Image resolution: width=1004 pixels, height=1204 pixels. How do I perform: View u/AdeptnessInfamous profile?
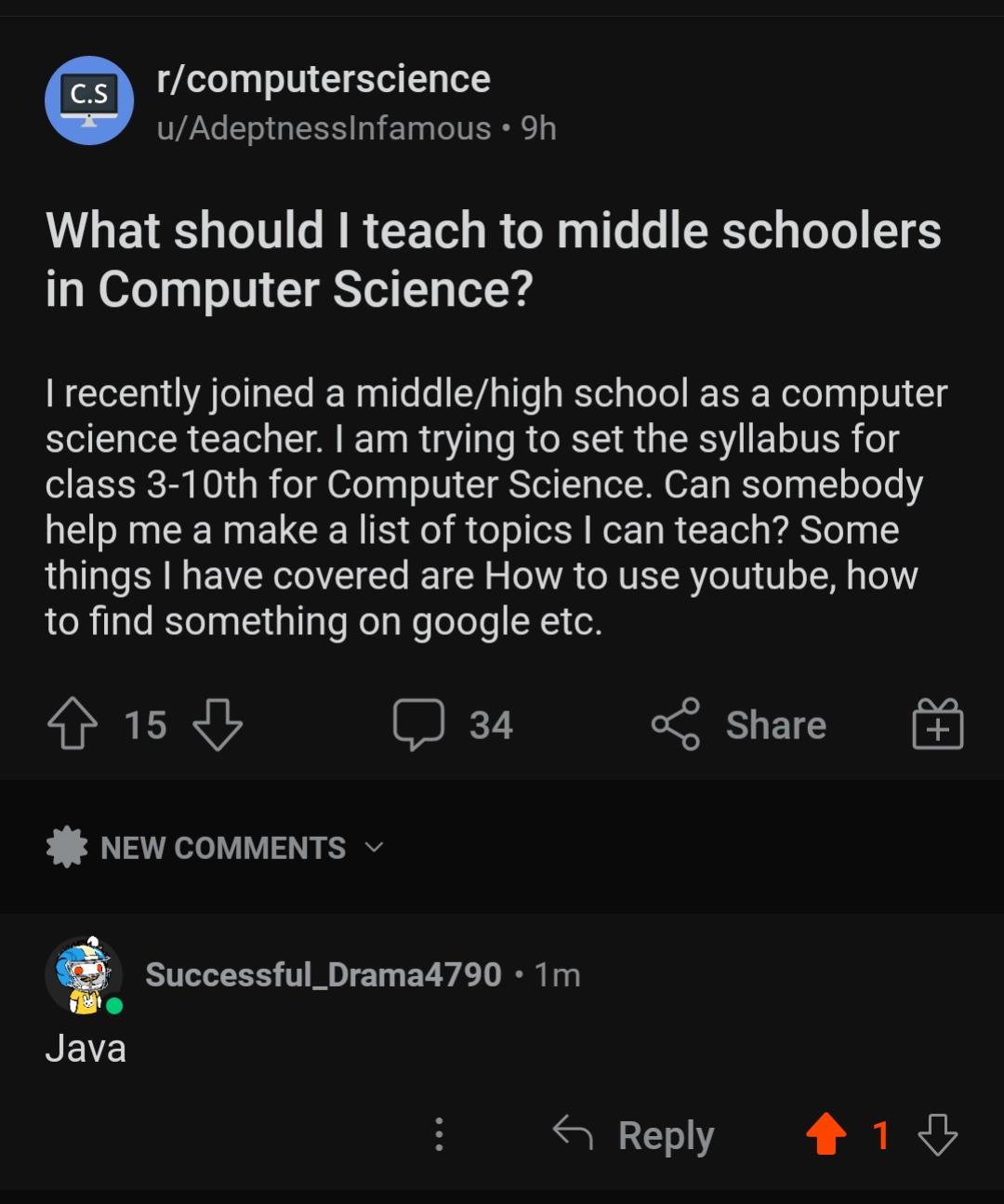click(x=324, y=128)
